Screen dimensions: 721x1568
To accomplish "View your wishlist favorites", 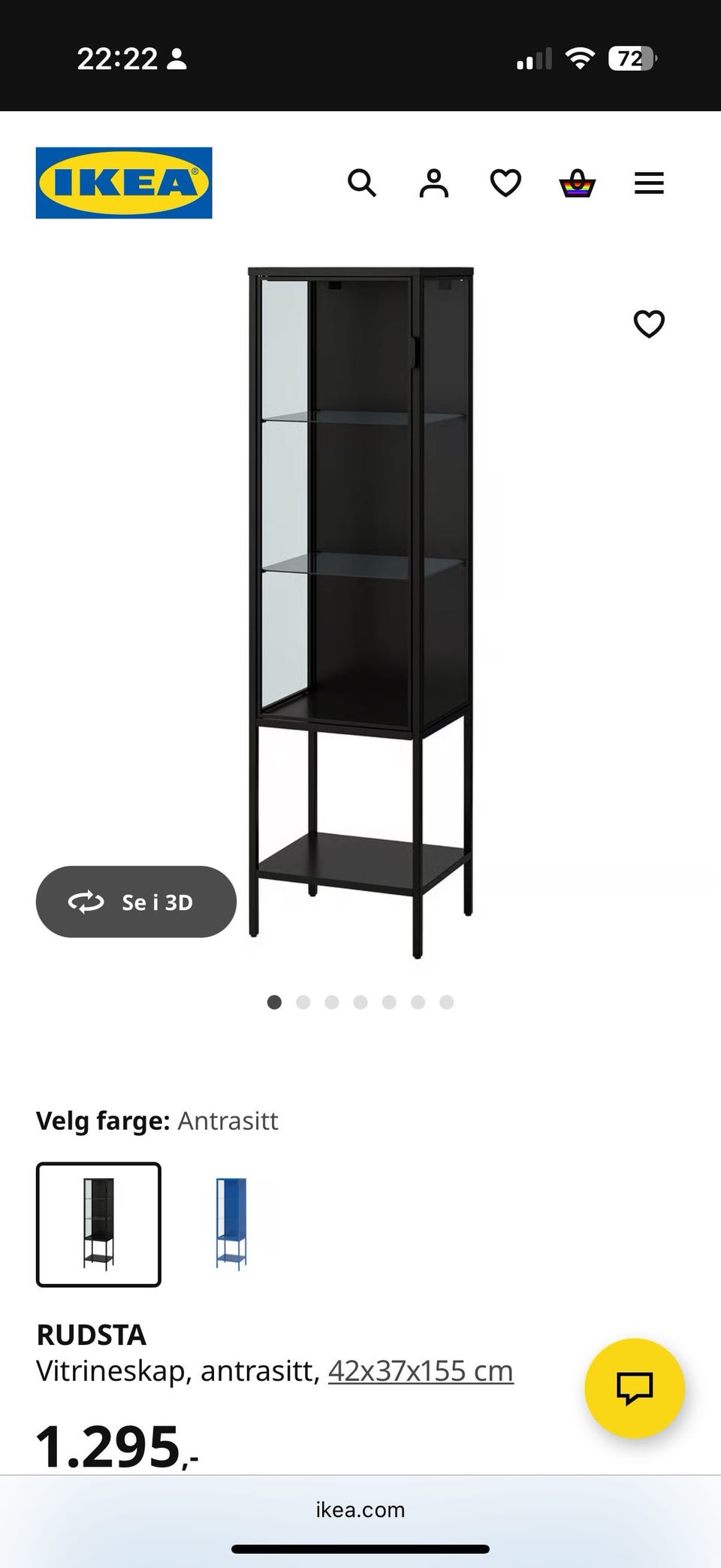I will coord(505,183).
